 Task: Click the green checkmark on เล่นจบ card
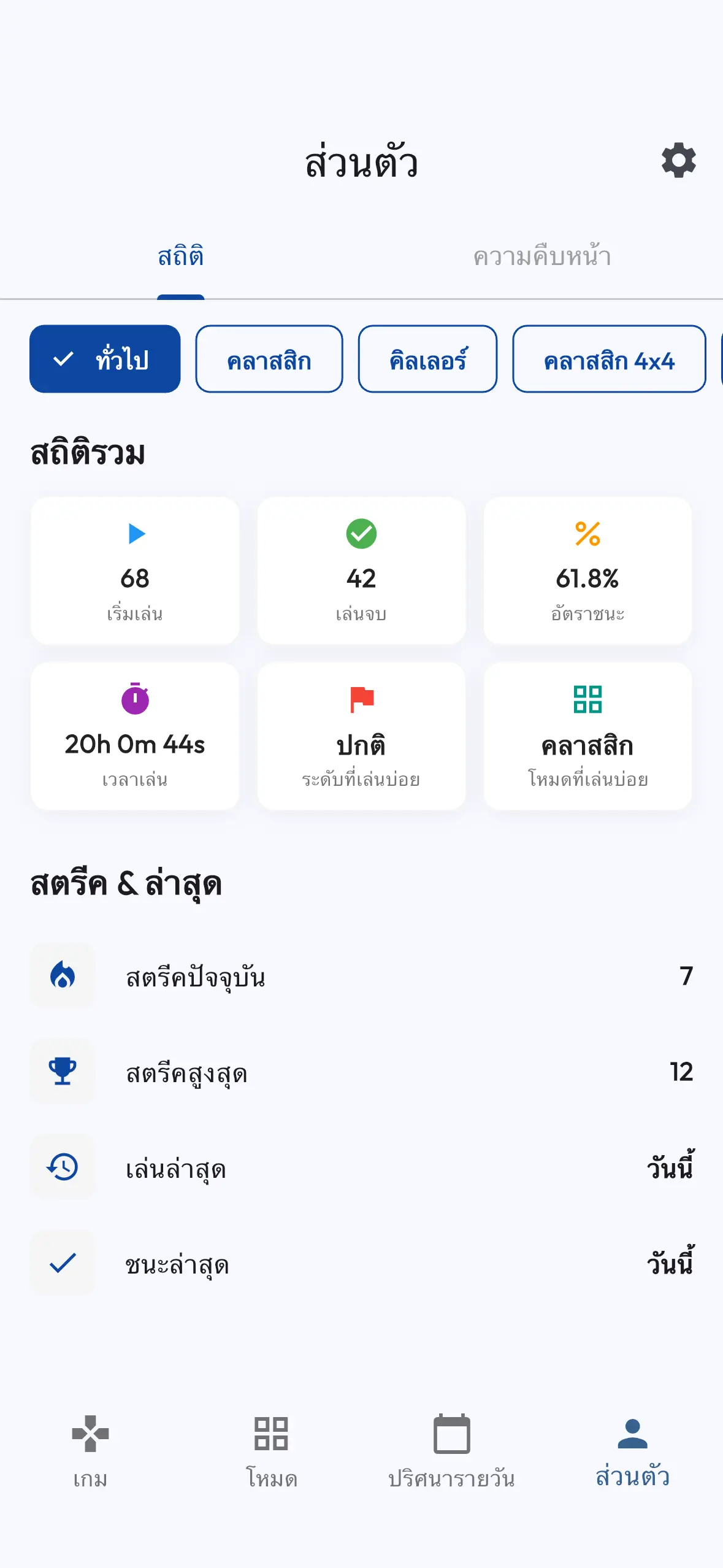tap(361, 534)
